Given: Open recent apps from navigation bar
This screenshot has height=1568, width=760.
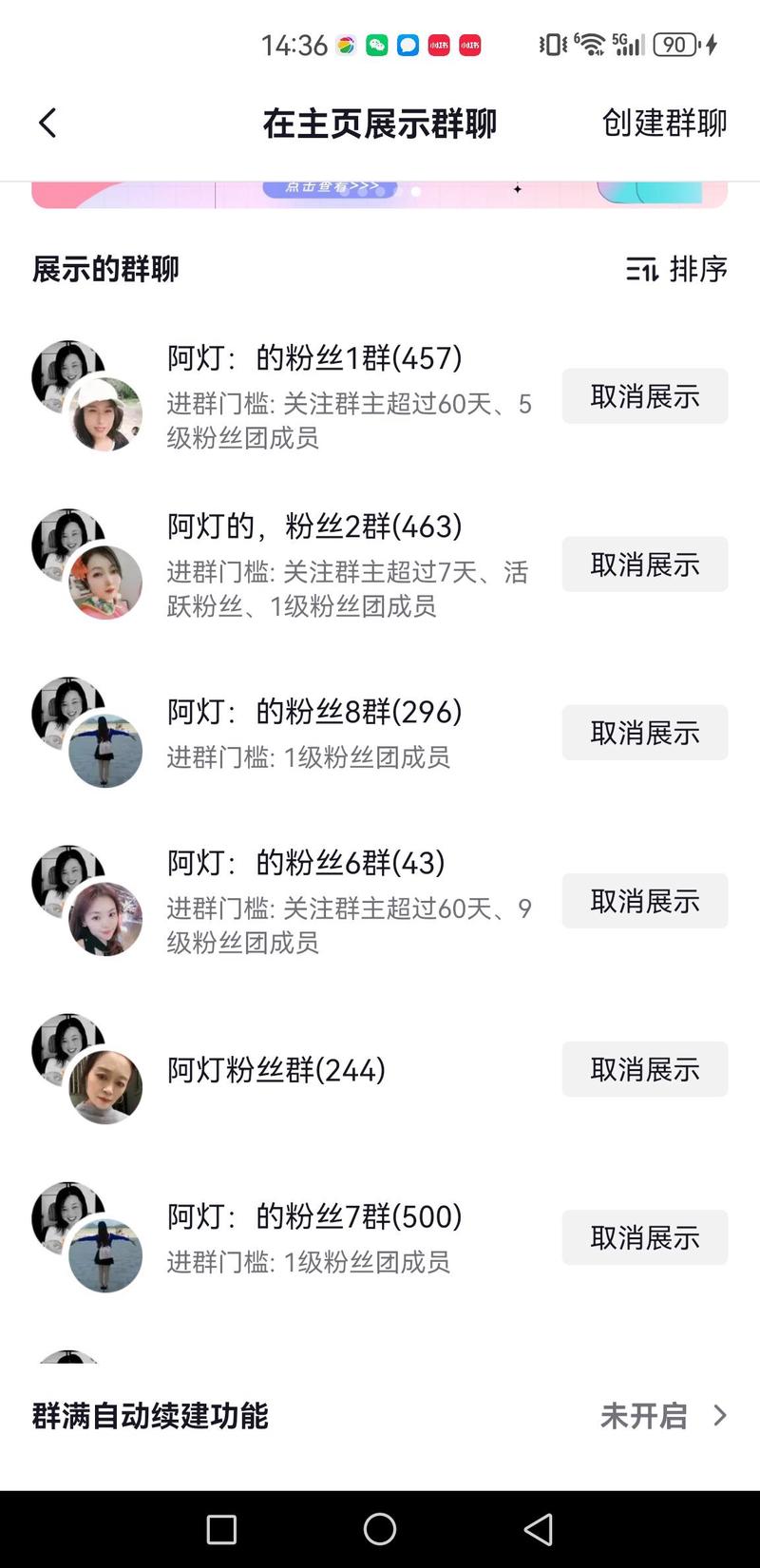Looking at the screenshot, I should pos(221,1529).
